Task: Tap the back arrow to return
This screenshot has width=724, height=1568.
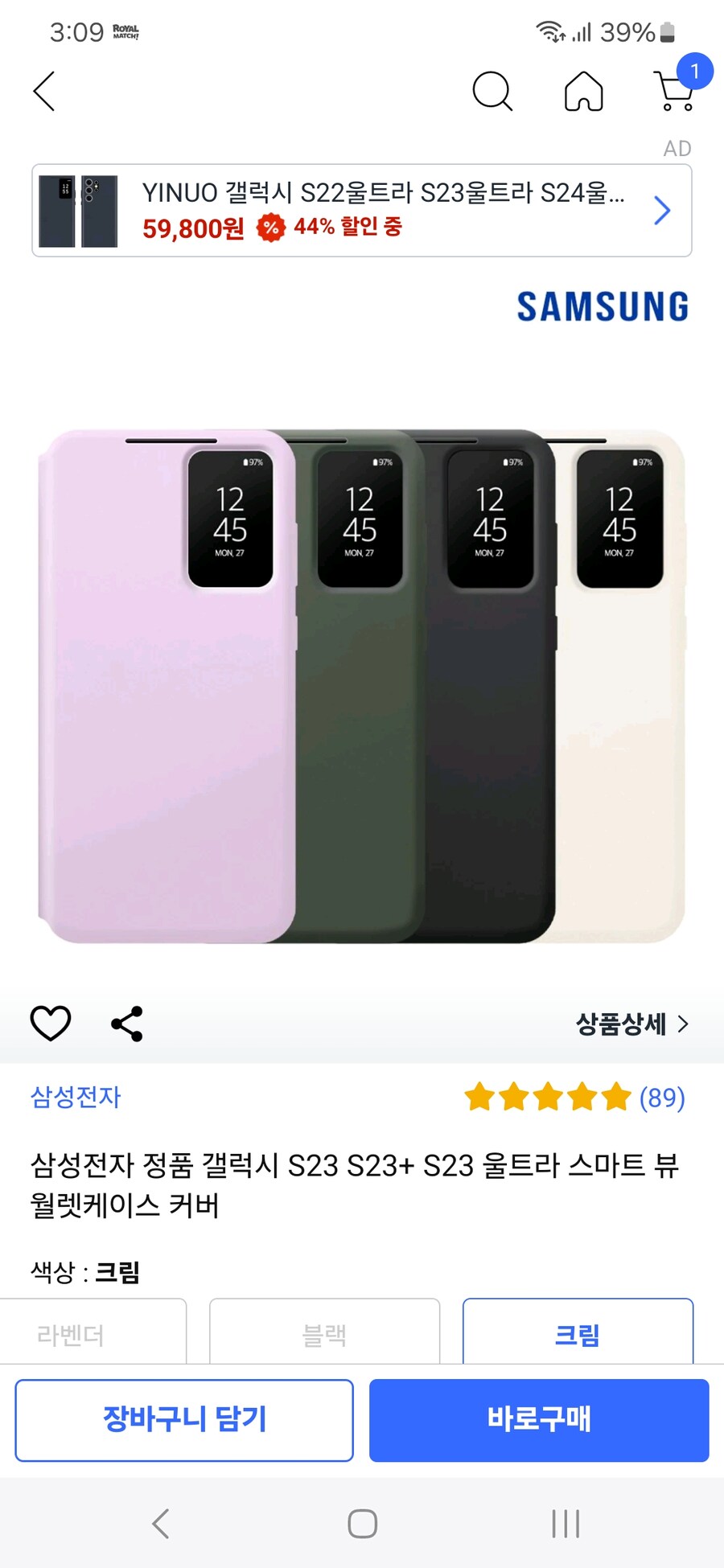Action: coord(44,91)
